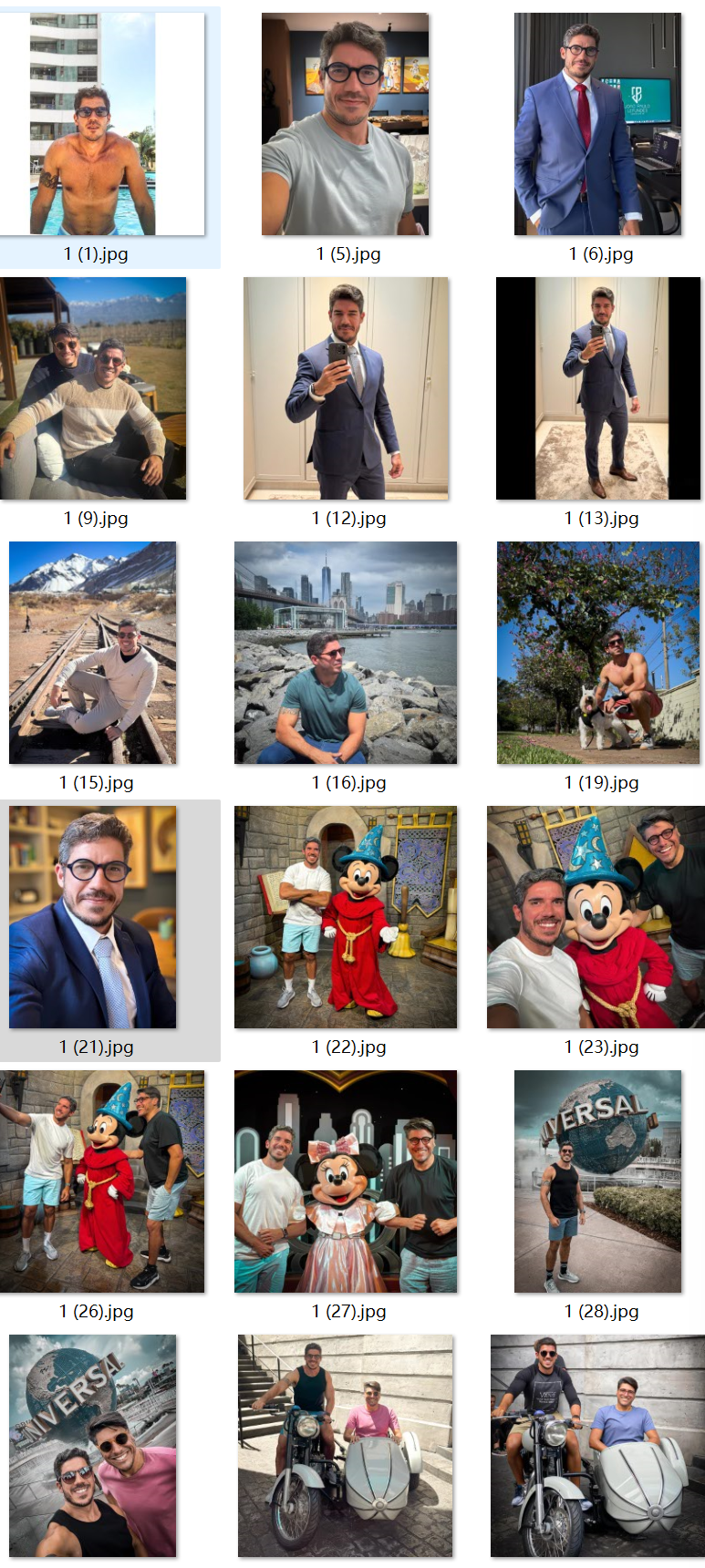Select the picture named 1 (9).jpg

coord(93,388)
